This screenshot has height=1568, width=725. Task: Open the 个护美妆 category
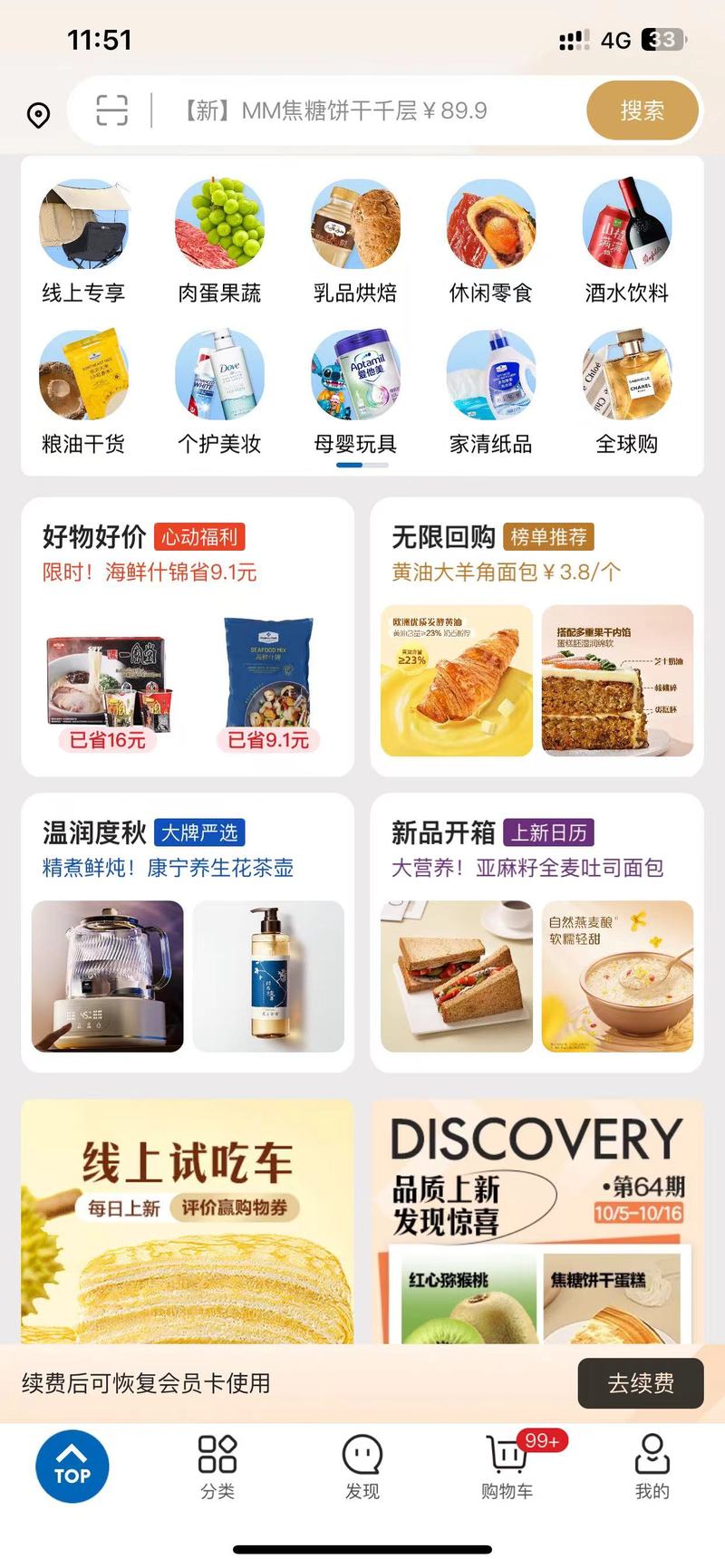coord(219,392)
